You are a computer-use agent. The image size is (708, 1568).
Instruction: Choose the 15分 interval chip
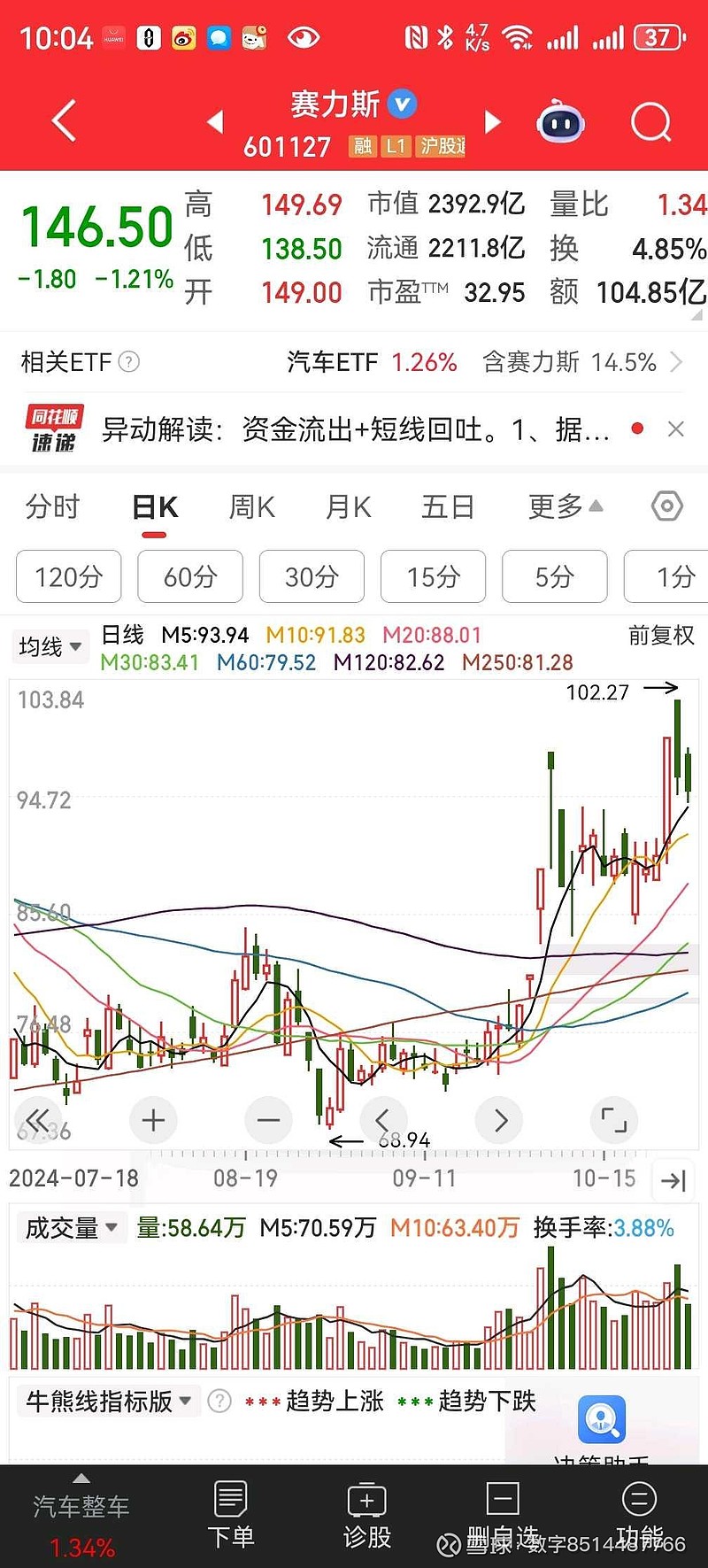click(x=433, y=576)
